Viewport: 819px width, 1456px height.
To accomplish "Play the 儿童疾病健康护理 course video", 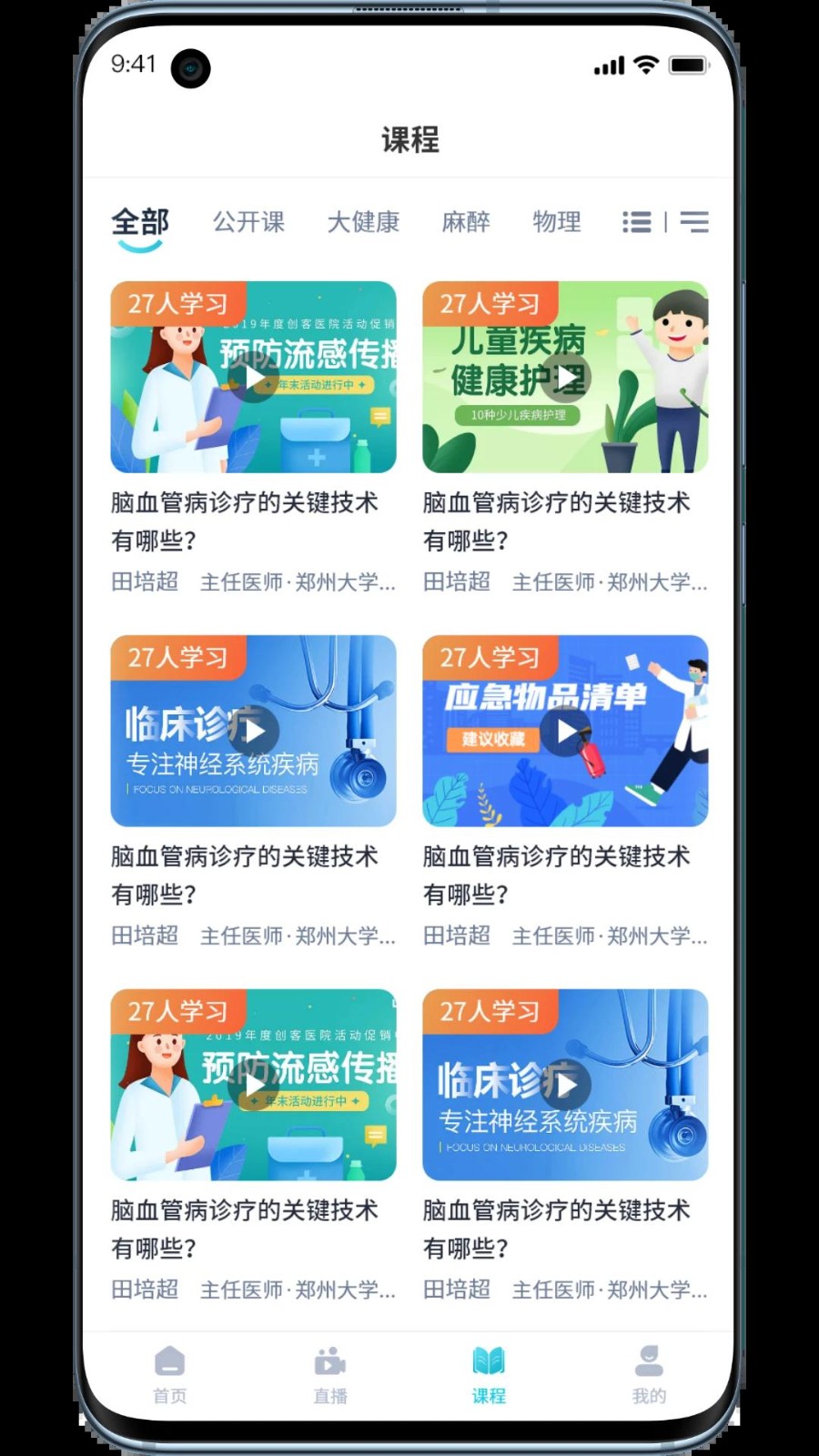I will tap(565, 379).
